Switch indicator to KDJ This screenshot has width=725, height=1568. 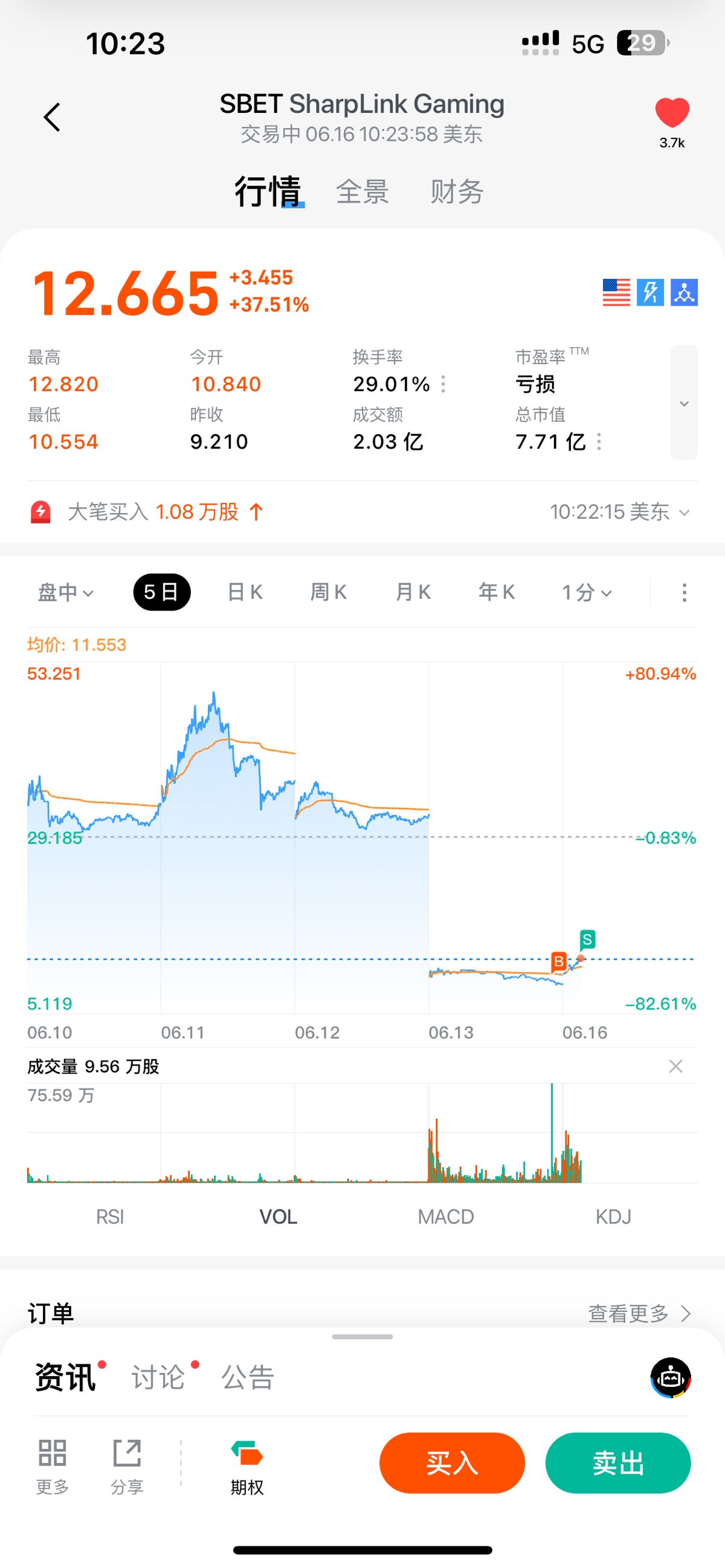[x=613, y=1217]
